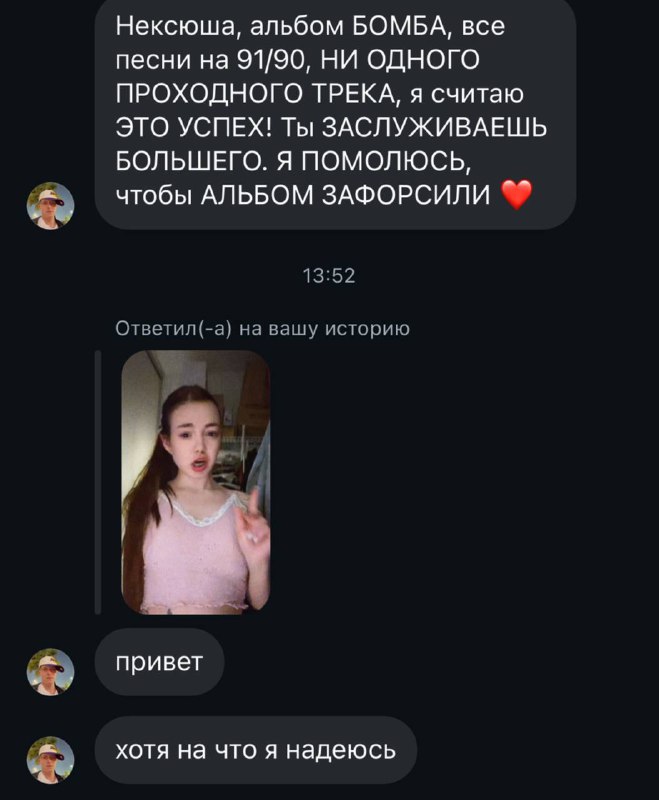Image resolution: width=659 pixels, height=800 pixels.
Task: Open sender's avatar beside the album message
Action: pos(50,206)
